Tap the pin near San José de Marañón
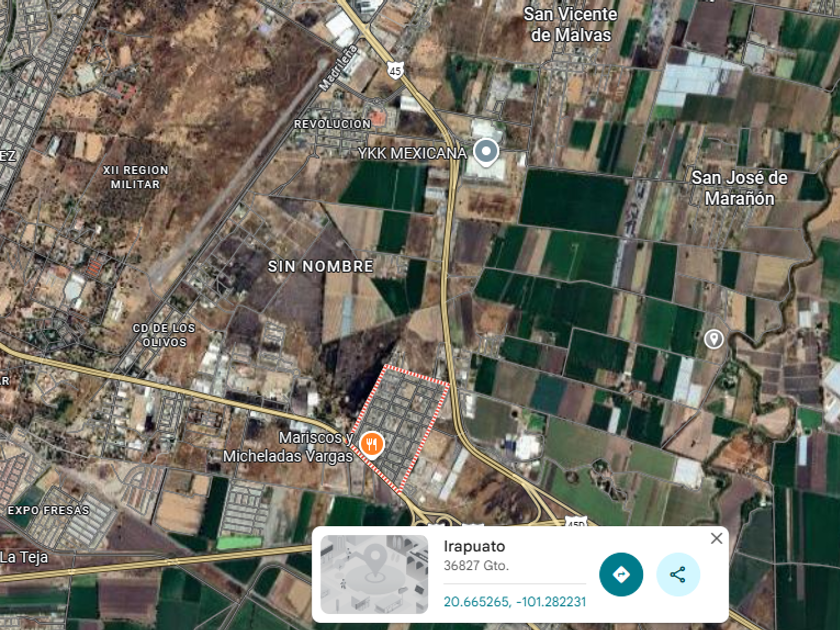This screenshot has height=630, width=840. [x=713, y=339]
